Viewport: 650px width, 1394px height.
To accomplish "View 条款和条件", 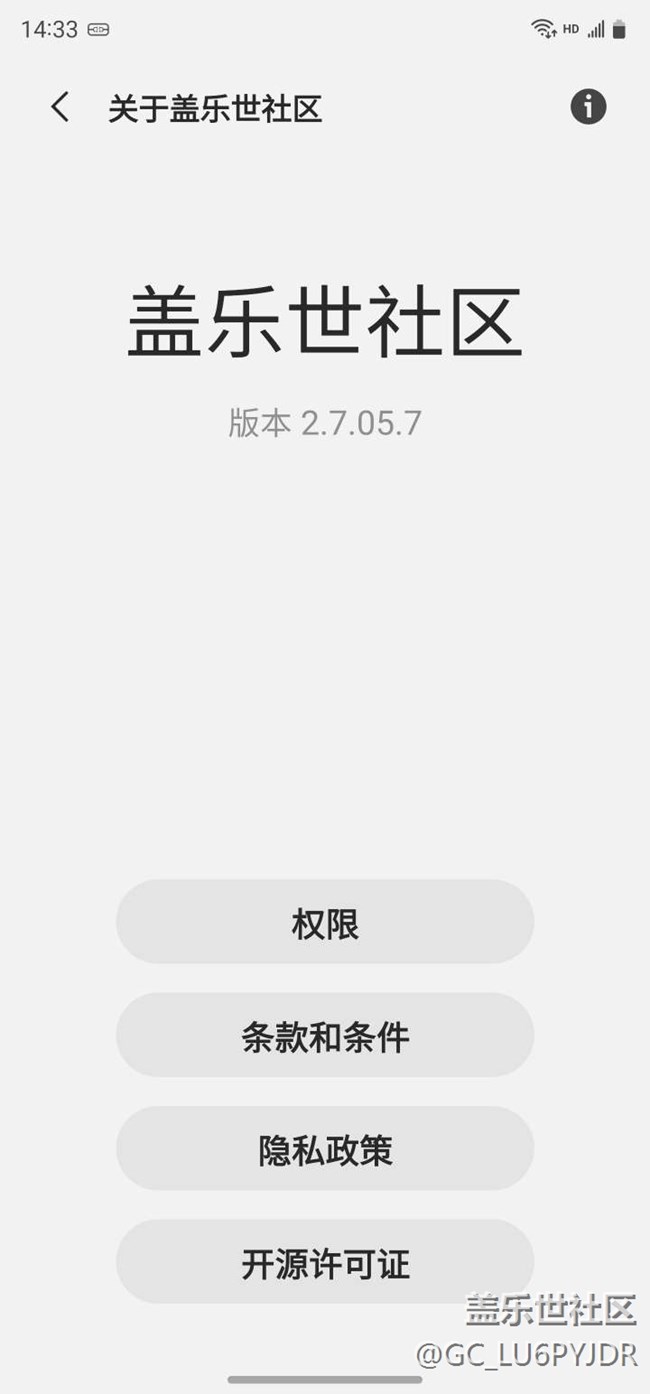I will point(325,1035).
